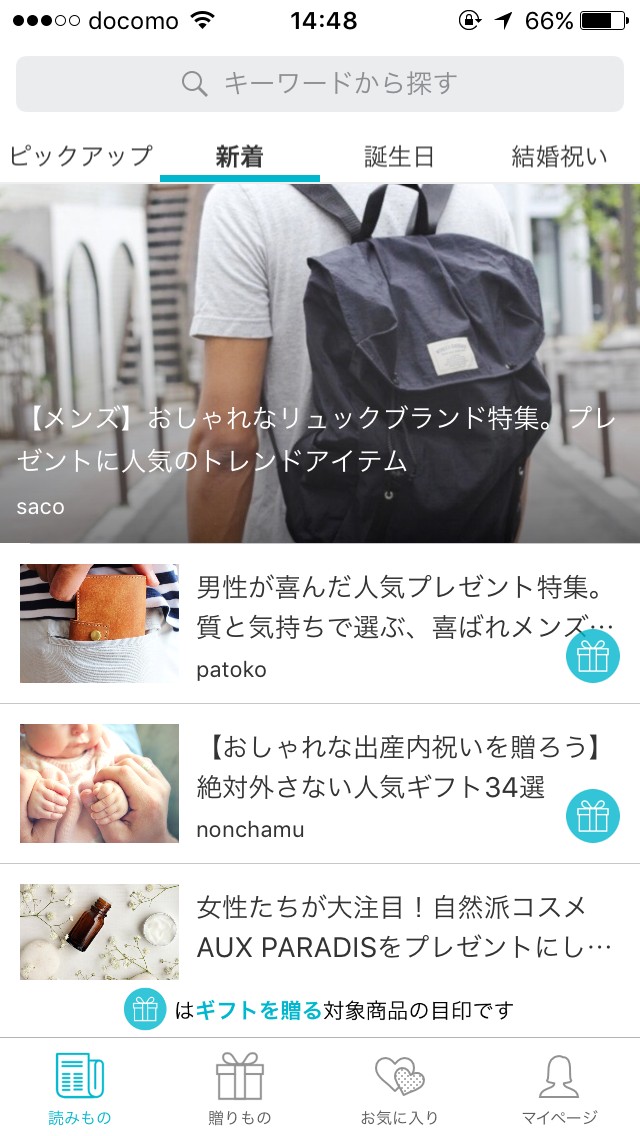Screen dimensions: 640x1136
Task: Switch to the ピックアップ tab
Action: tap(80, 157)
